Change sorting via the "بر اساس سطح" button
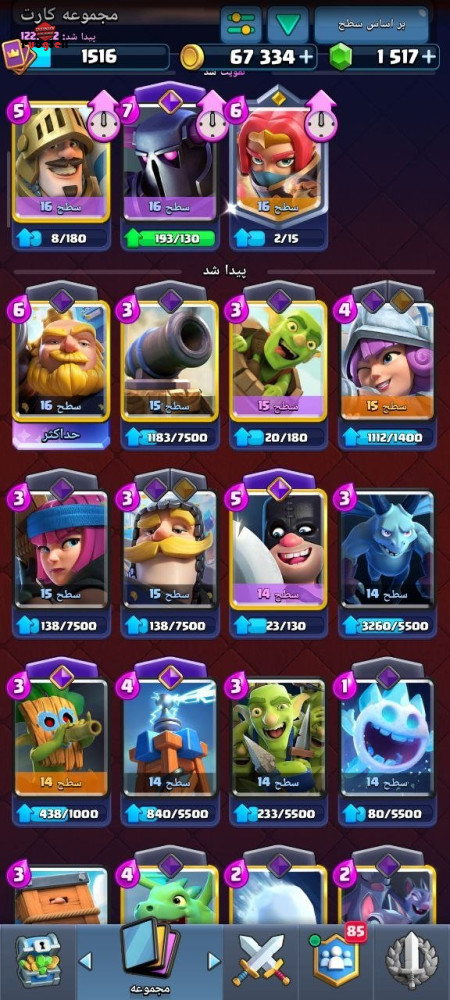The height and width of the screenshot is (1000, 450). pos(371,24)
